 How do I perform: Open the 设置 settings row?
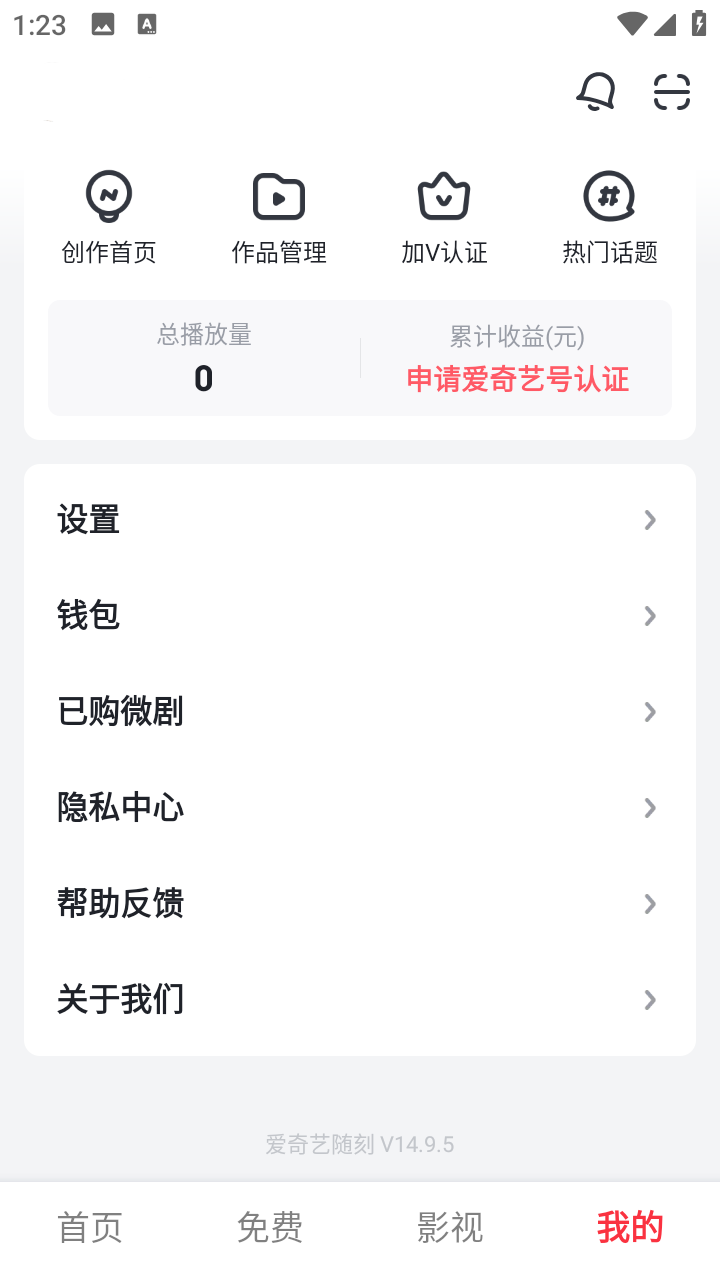359,520
